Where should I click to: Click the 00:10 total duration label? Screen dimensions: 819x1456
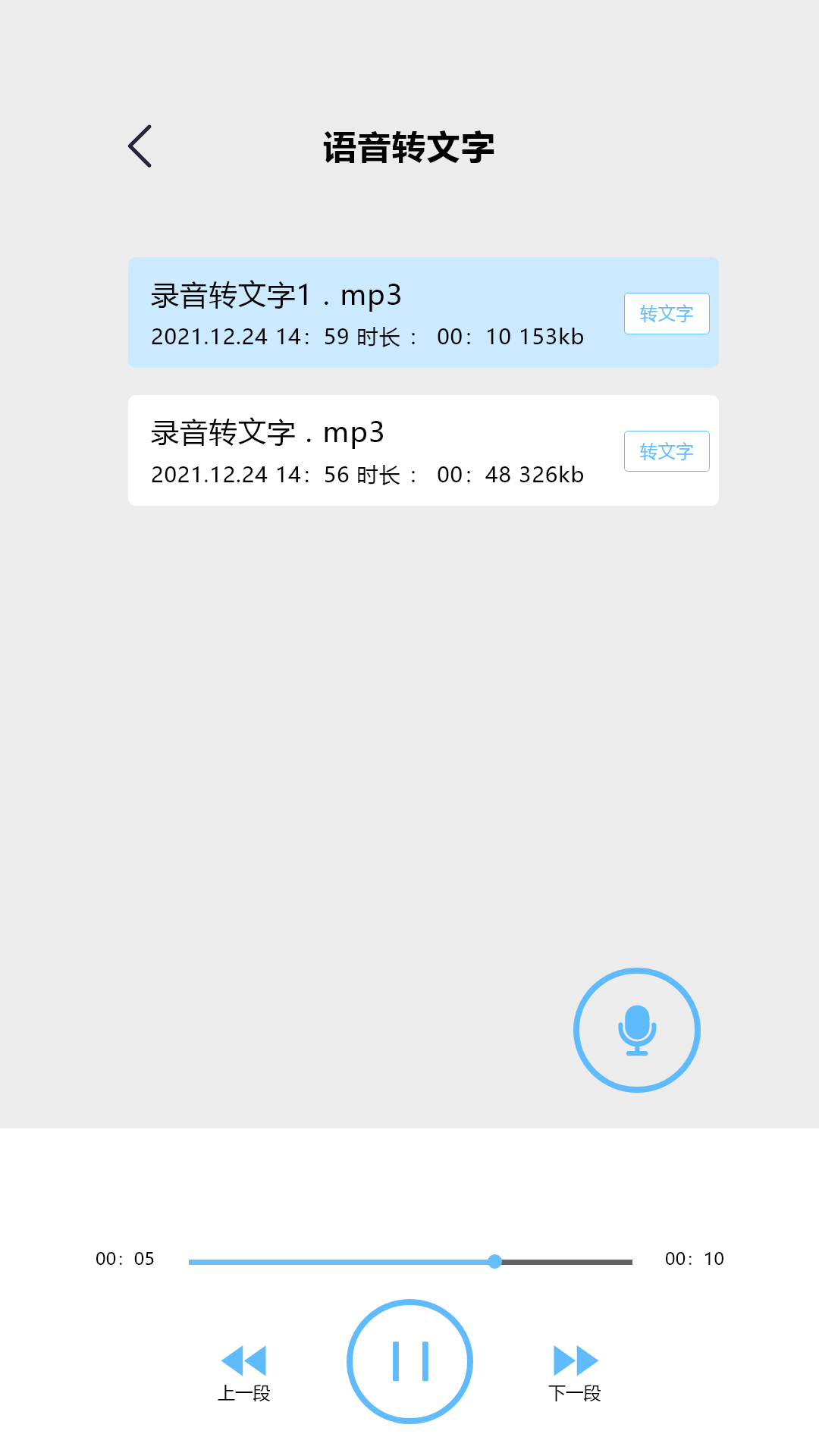coord(692,1259)
